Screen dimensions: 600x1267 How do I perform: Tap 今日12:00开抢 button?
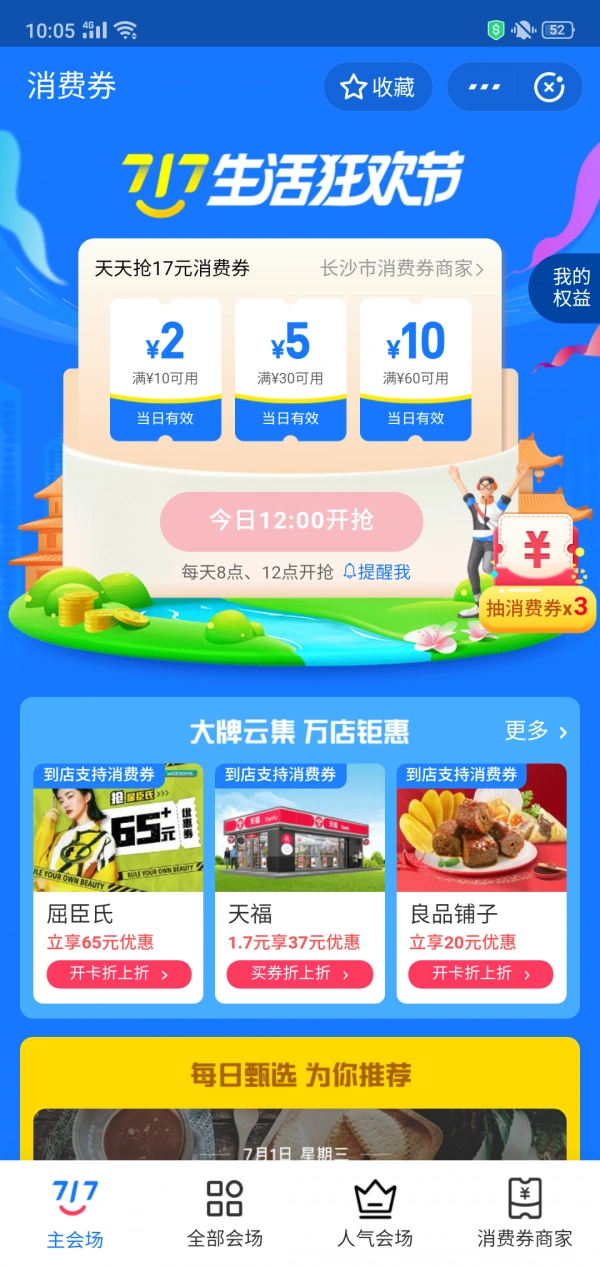tap(291, 521)
